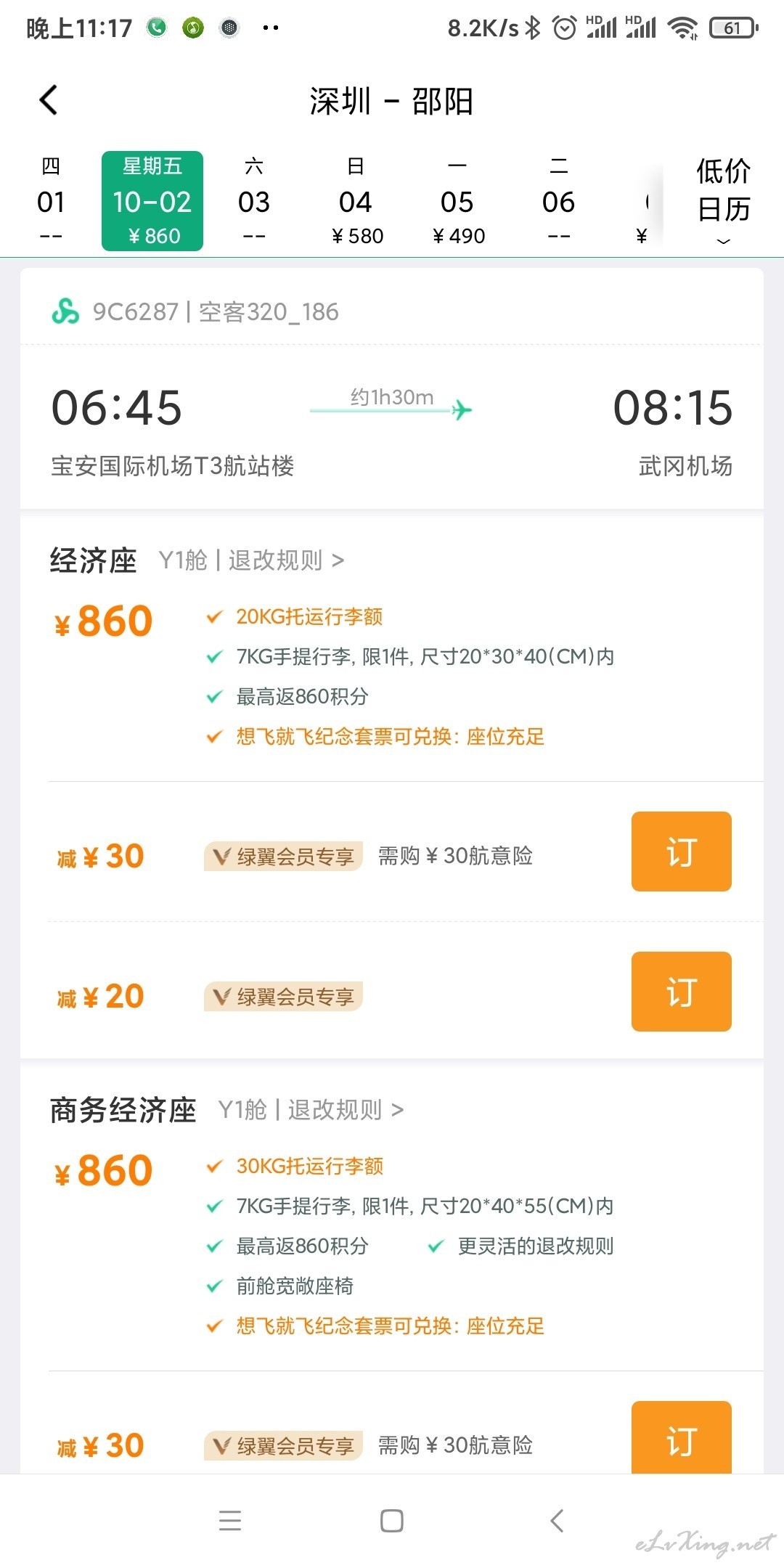Book 经济座 with 减¥30 and 航意险
The width and height of the screenshot is (784, 1568).
681,852
